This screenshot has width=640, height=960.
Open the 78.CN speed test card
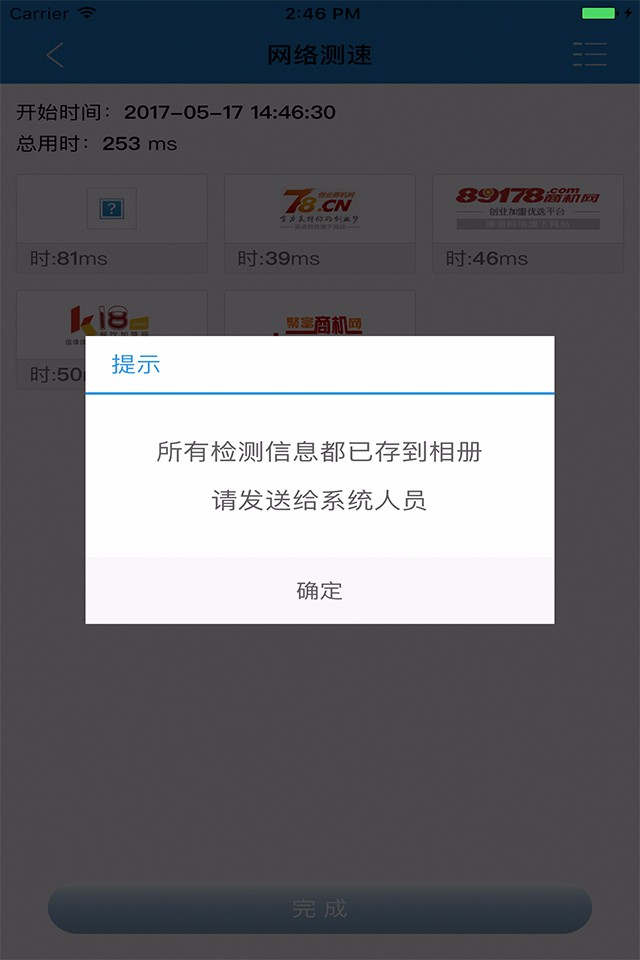pos(319,223)
